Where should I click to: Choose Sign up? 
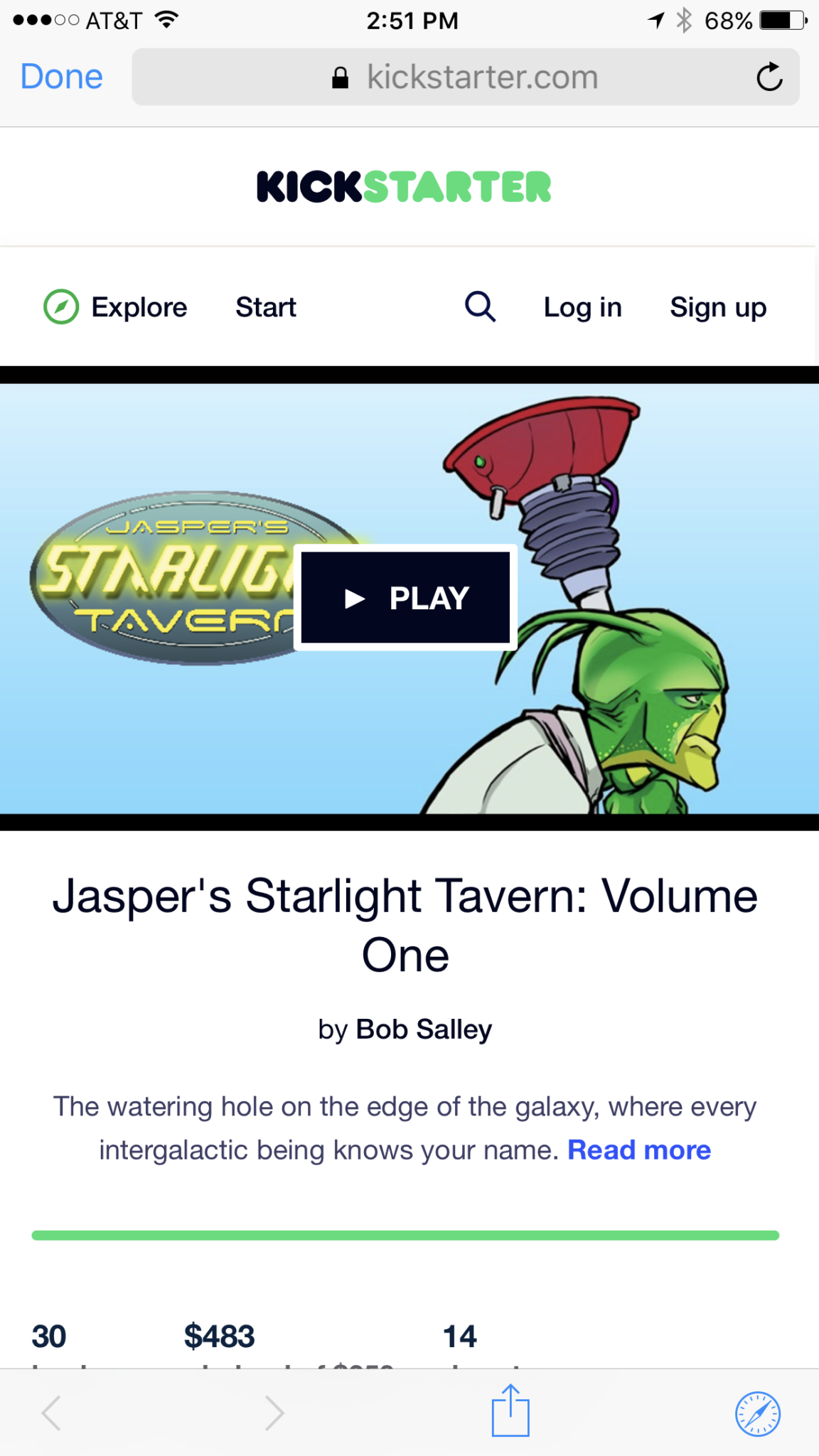tap(718, 307)
